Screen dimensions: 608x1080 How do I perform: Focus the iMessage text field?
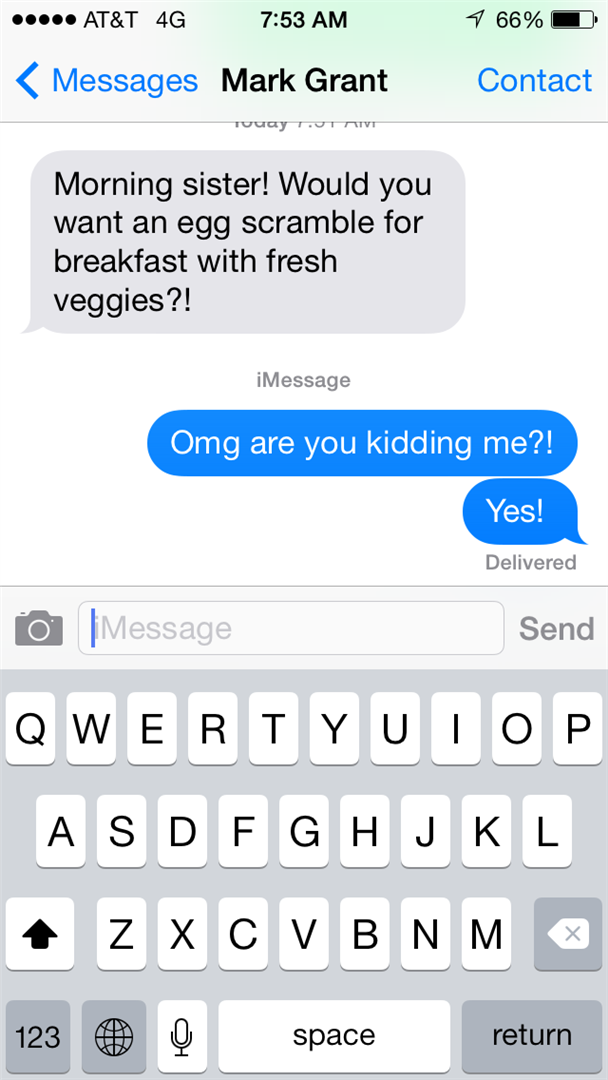coord(291,628)
